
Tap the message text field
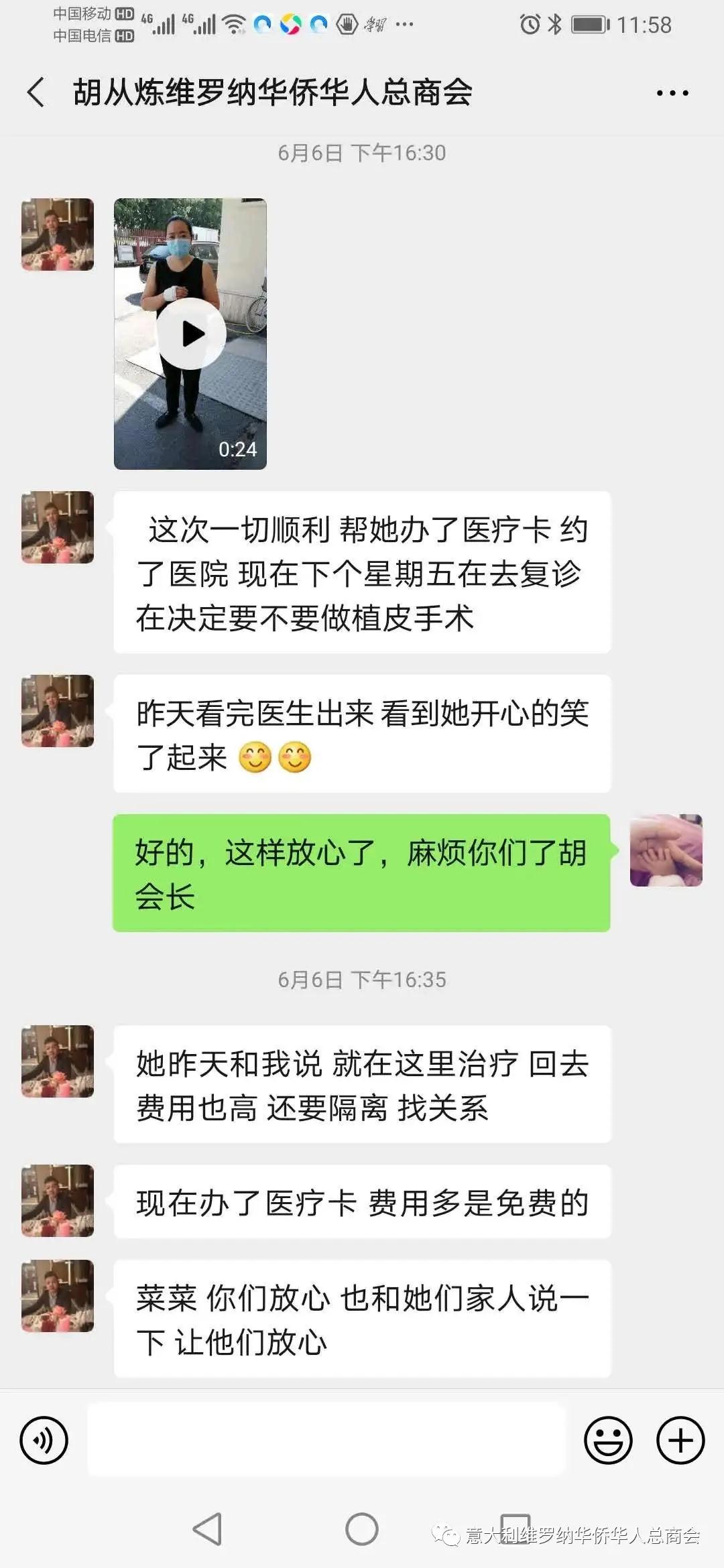(x=326, y=1440)
